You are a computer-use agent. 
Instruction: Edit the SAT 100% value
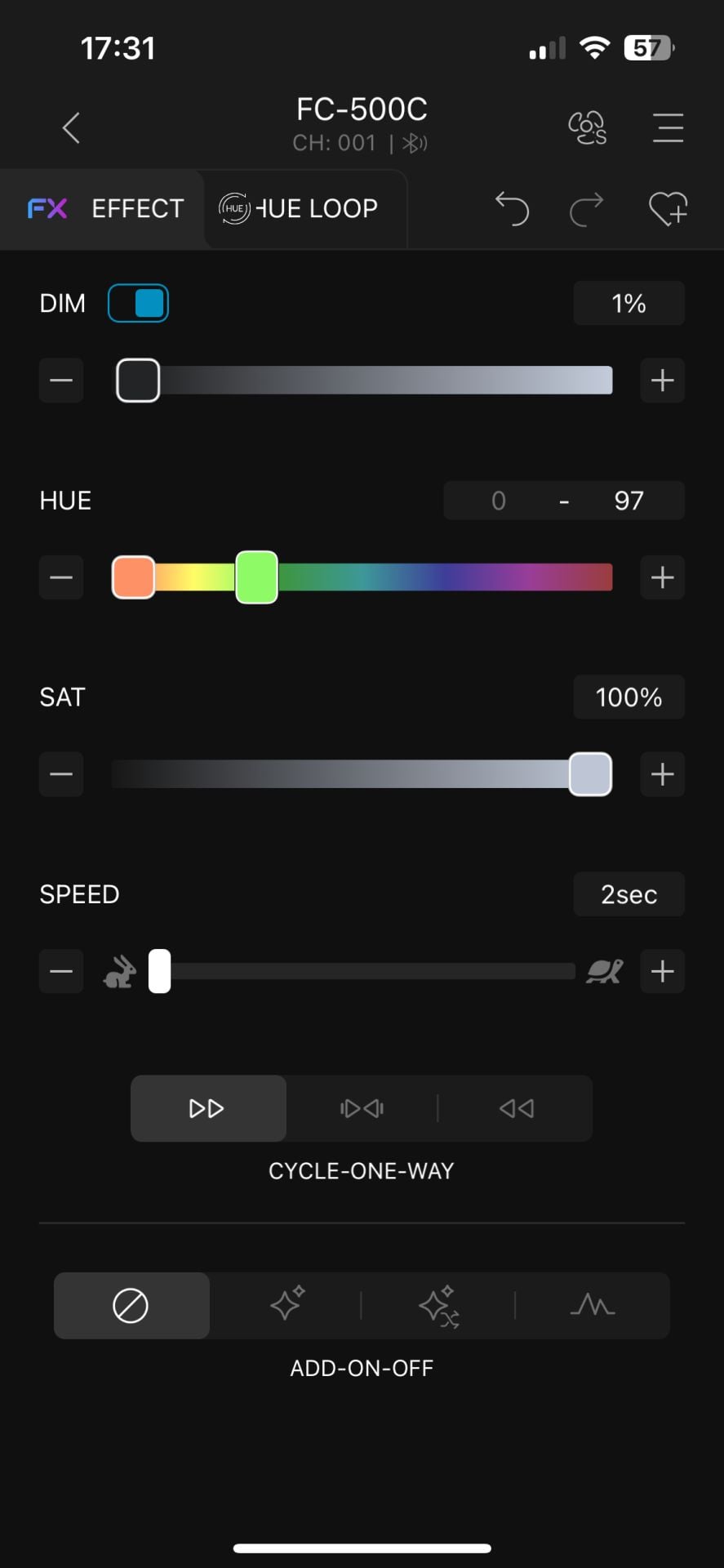(x=629, y=697)
